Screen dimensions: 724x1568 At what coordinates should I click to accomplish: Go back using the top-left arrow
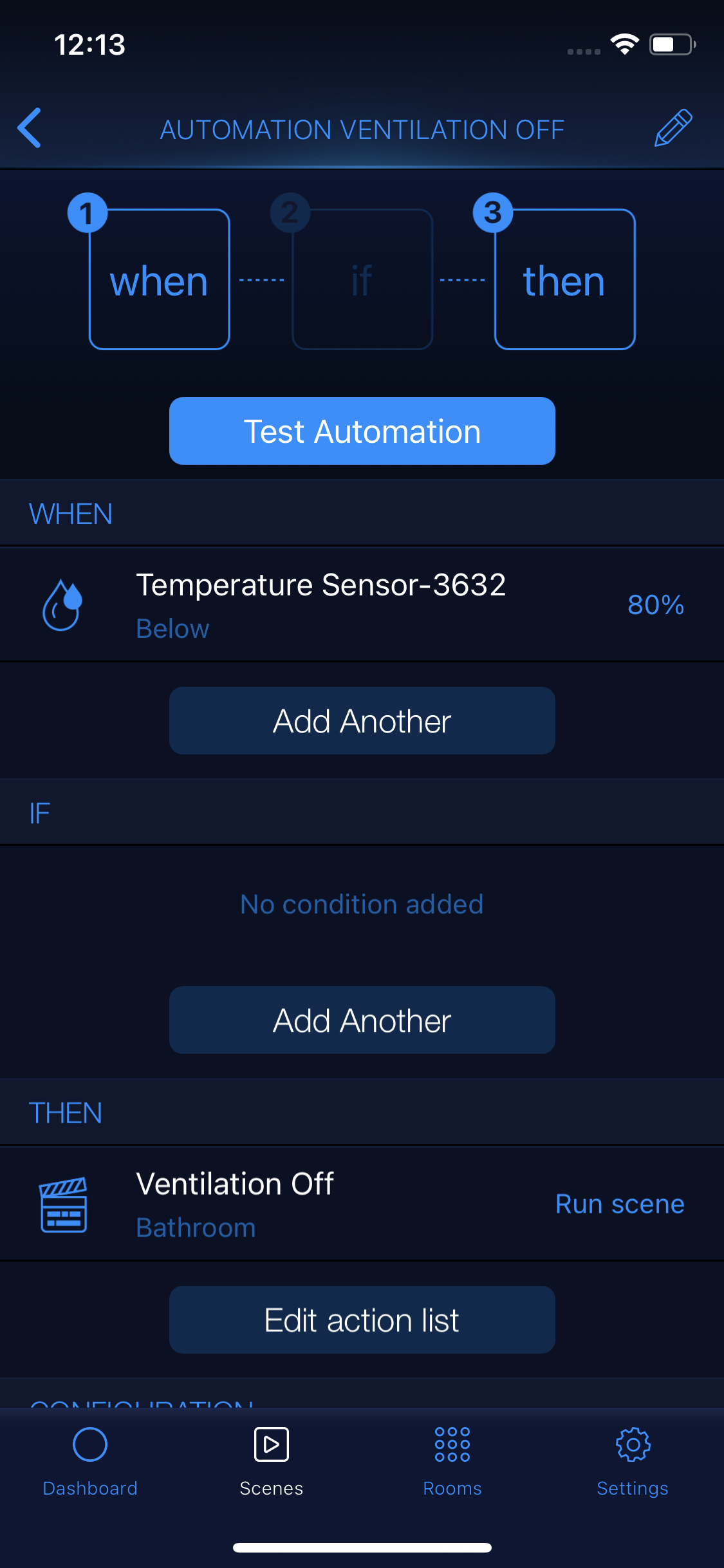tap(30, 128)
